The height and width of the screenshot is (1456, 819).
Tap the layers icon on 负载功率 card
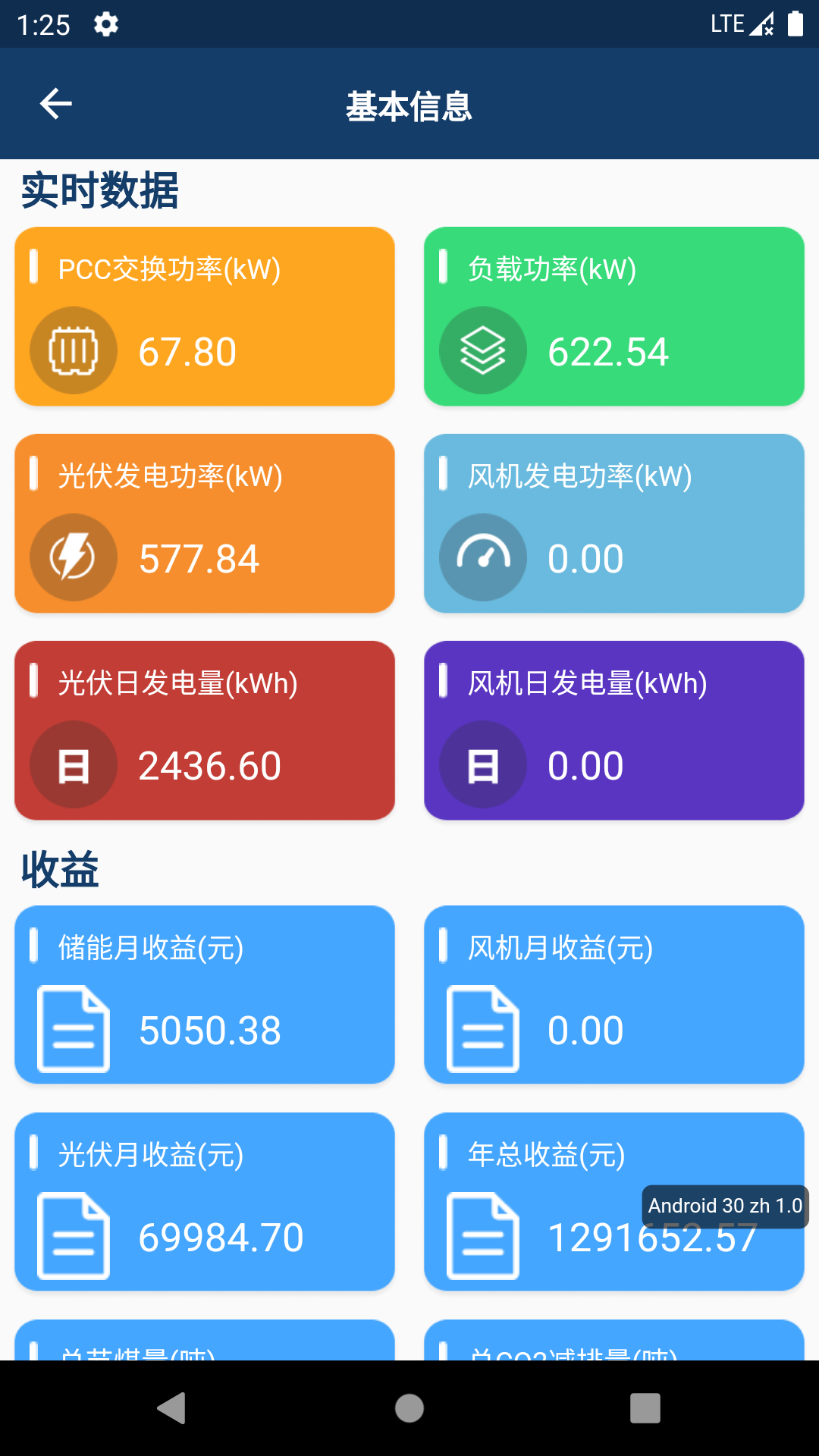(482, 350)
